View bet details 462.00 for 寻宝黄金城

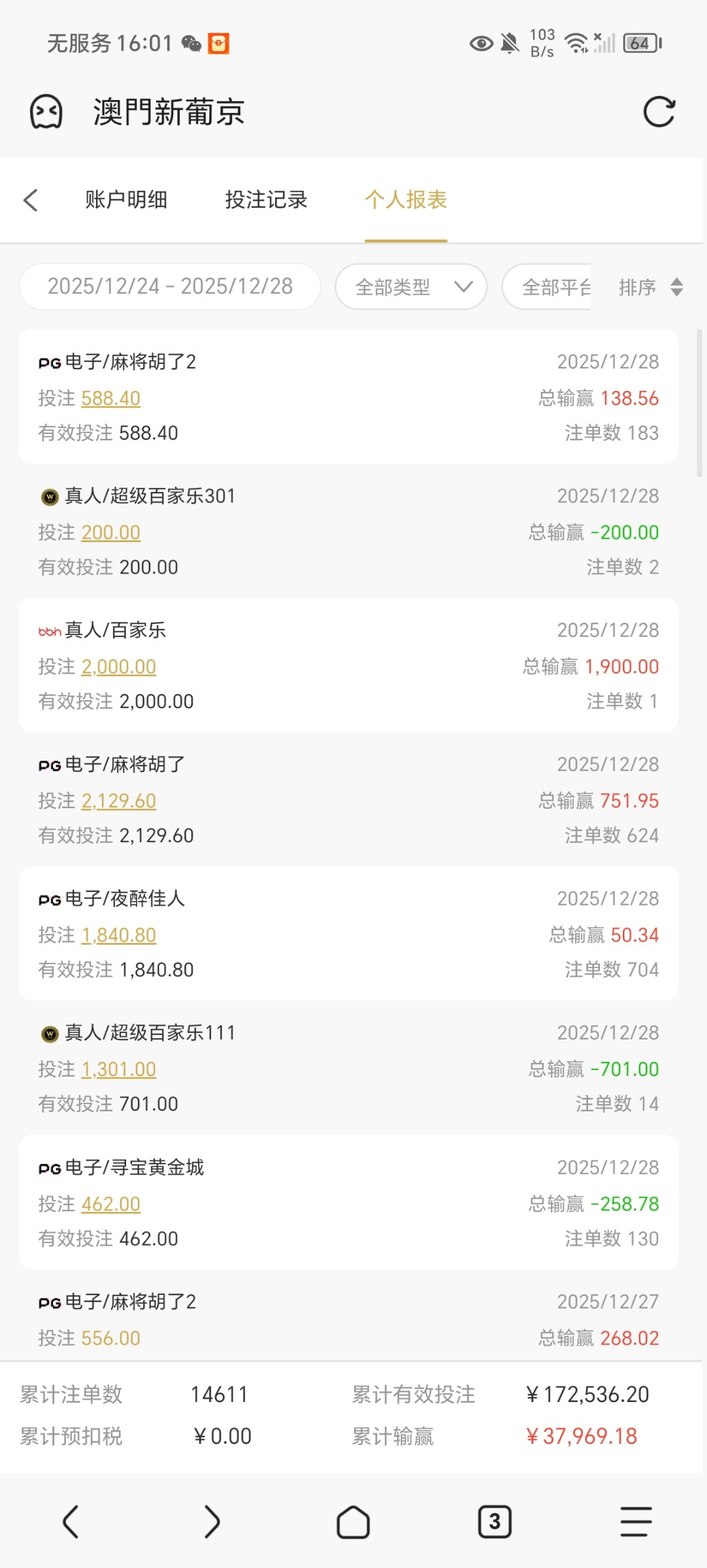pos(110,1203)
